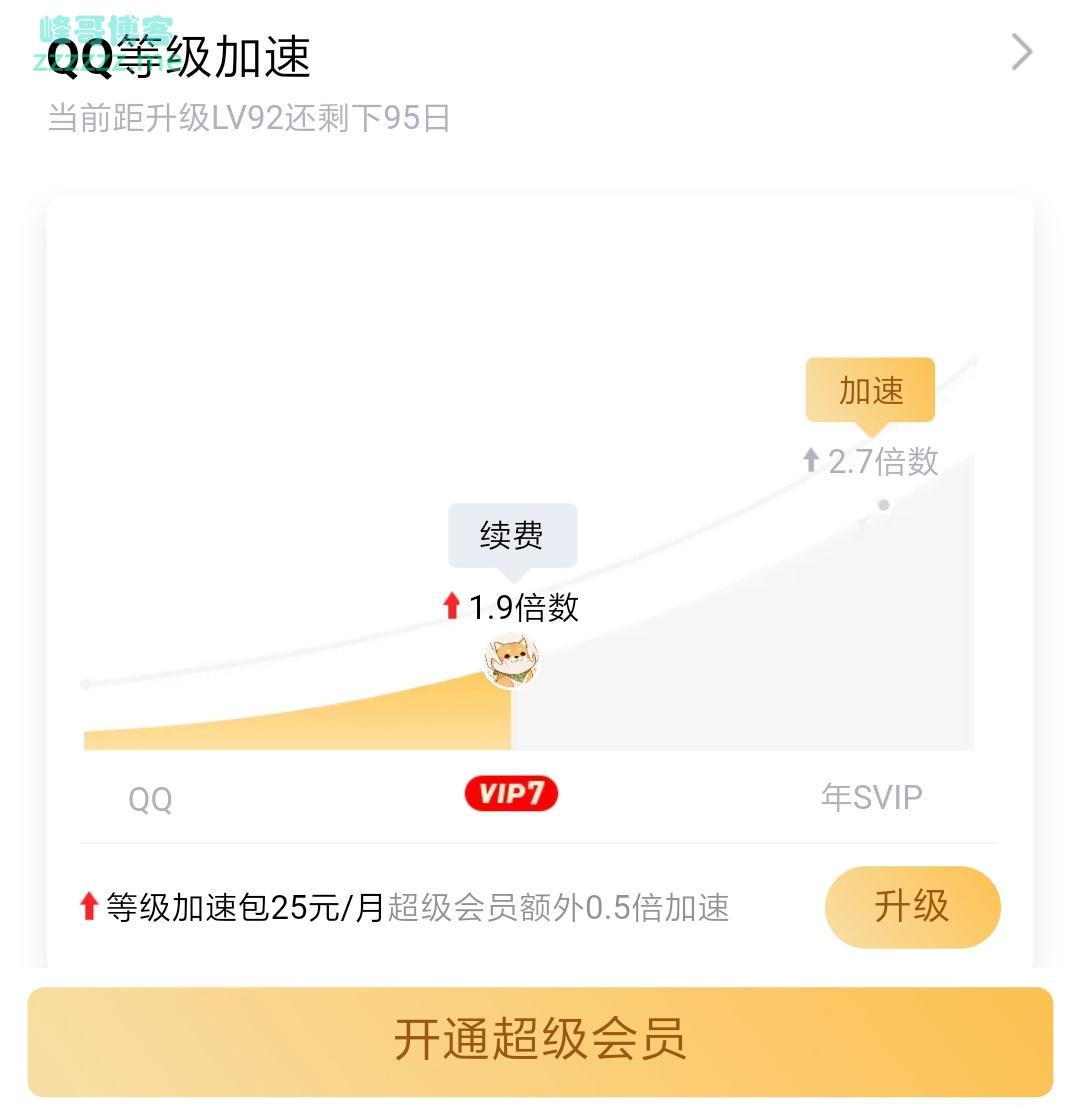The image size is (1080, 1114).
Task: Tap the 升级 upgrade button
Action: coord(912,906)
